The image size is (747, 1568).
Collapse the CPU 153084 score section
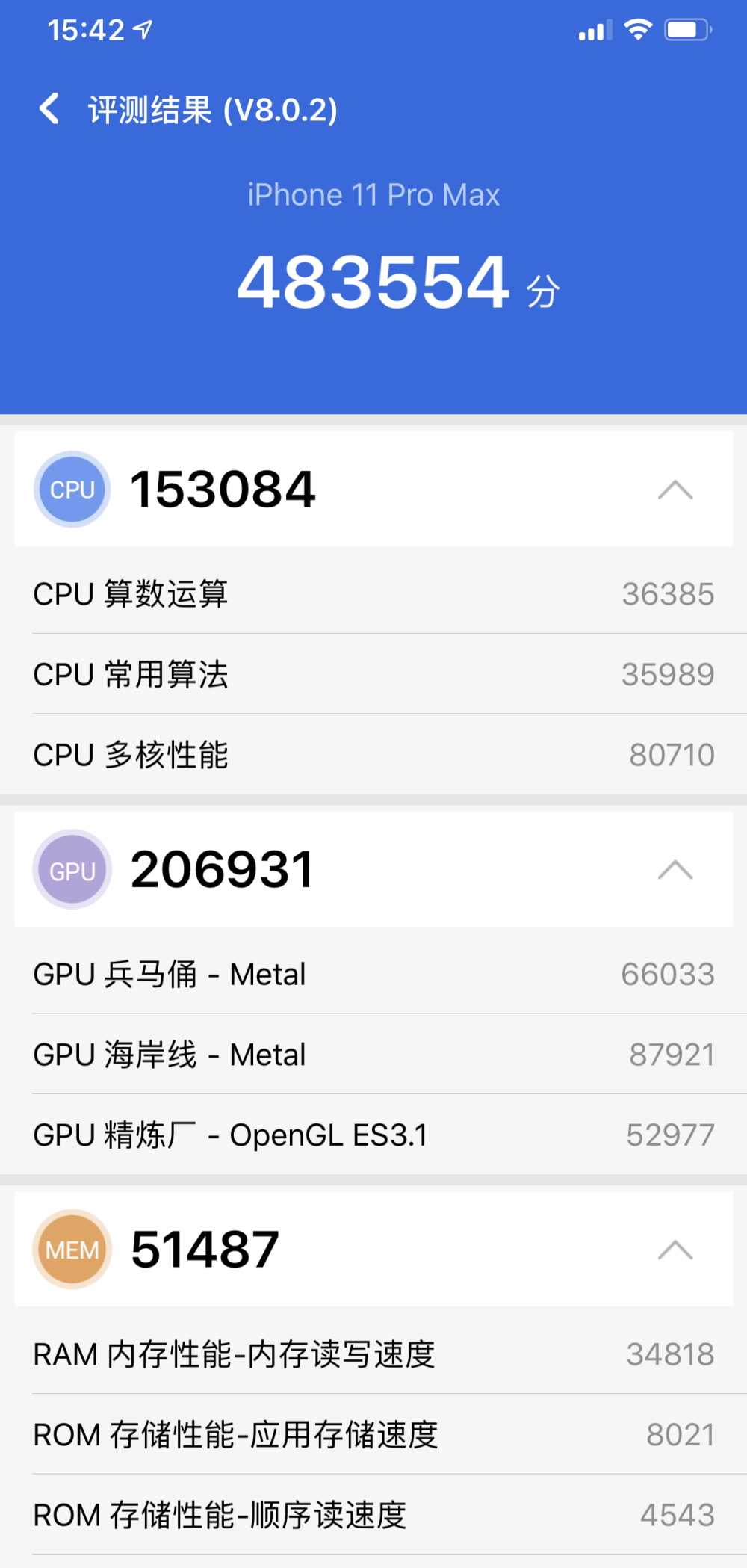675,490
